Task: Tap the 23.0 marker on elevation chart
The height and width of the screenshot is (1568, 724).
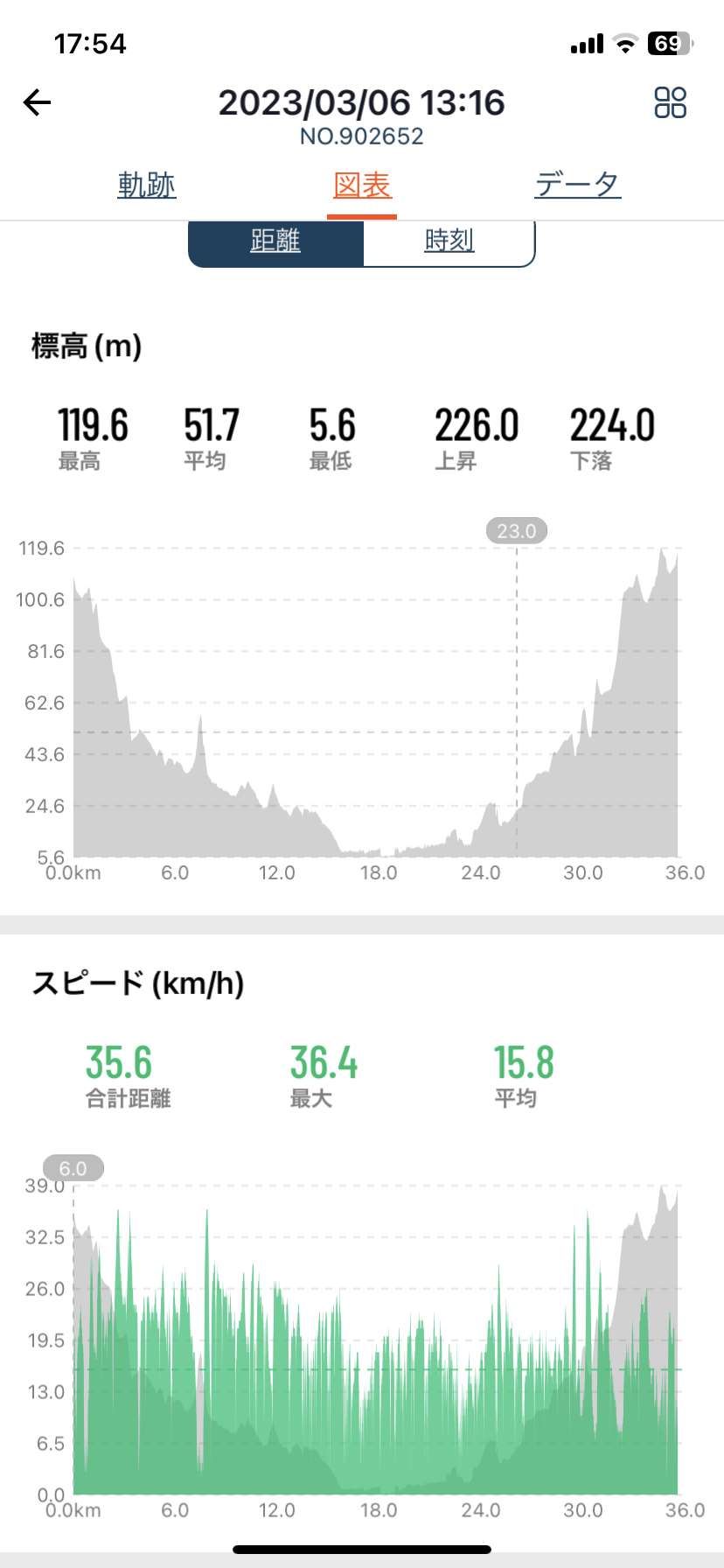Action: (x=517, y=531)
